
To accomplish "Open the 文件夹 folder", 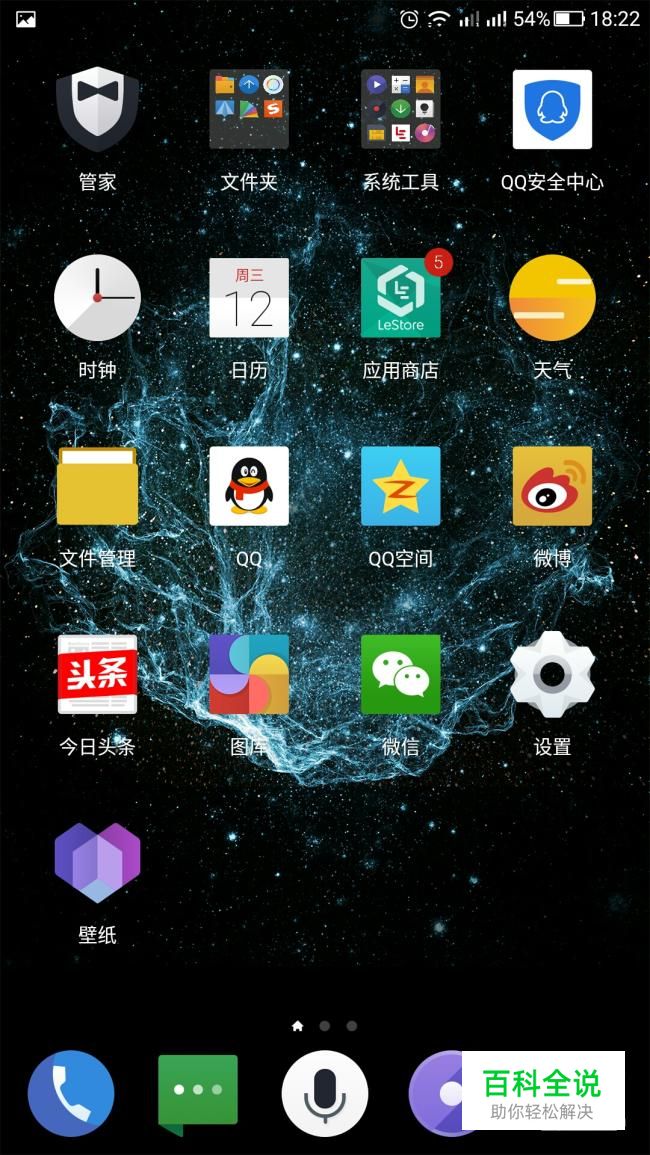I will (x=249, y=109).
